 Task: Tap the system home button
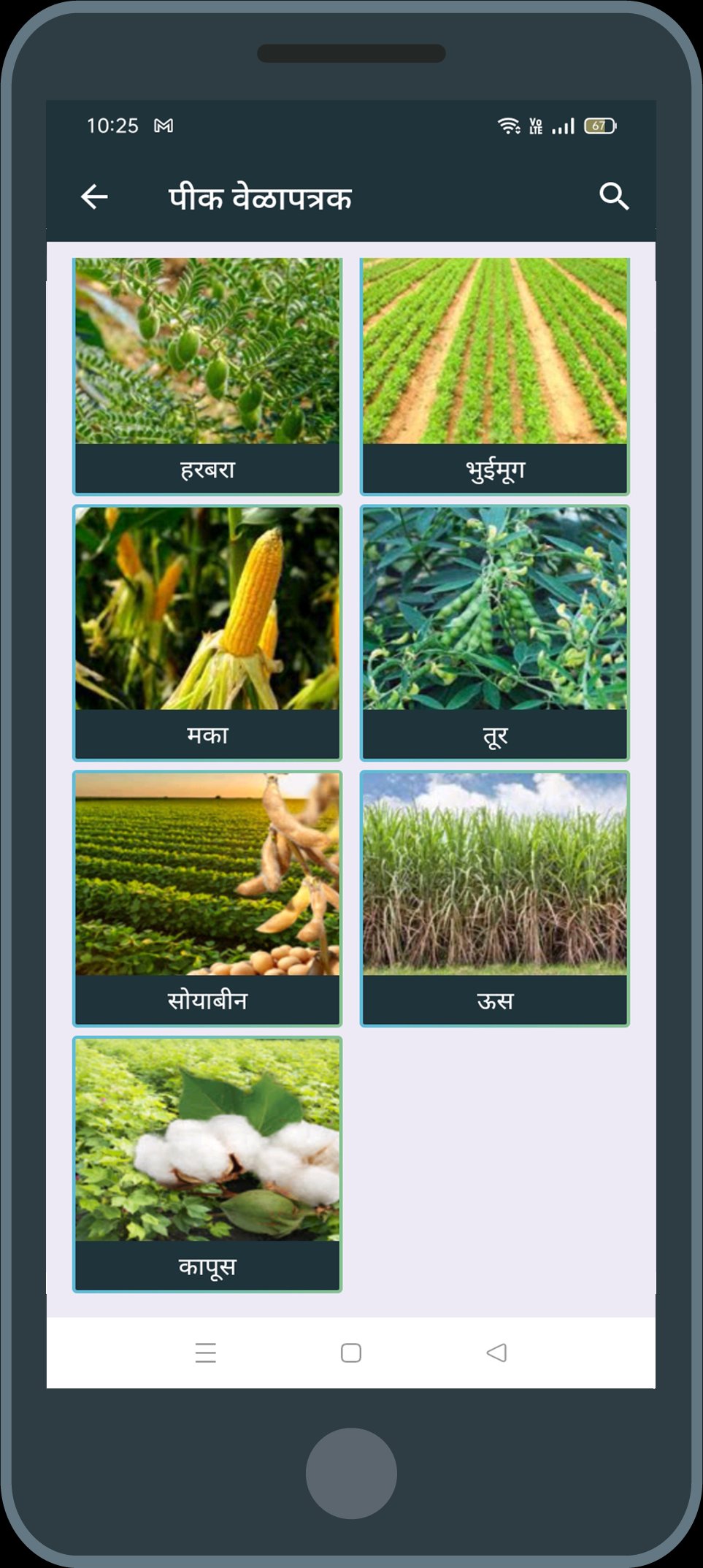(351, 1353)
